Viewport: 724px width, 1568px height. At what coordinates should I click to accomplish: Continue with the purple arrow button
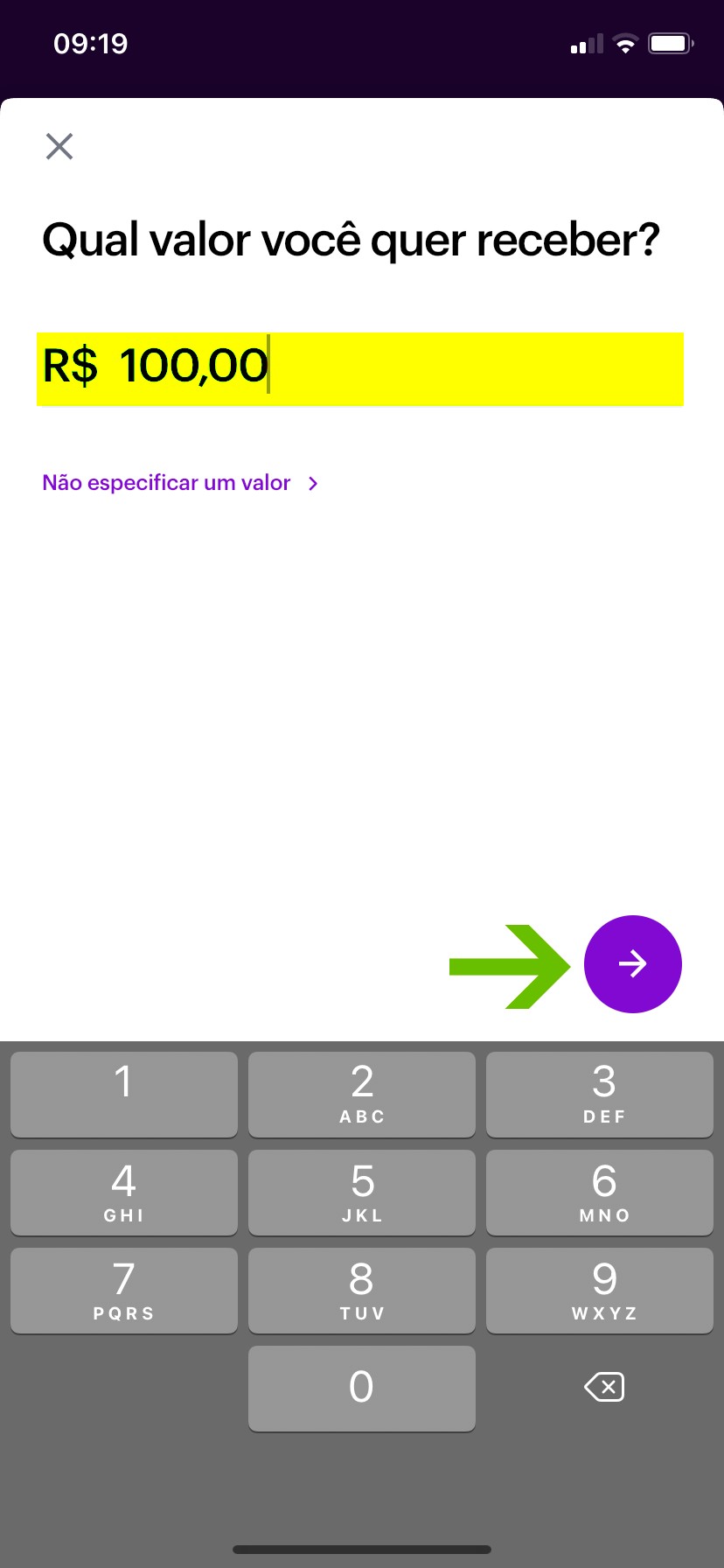(632, 964)
